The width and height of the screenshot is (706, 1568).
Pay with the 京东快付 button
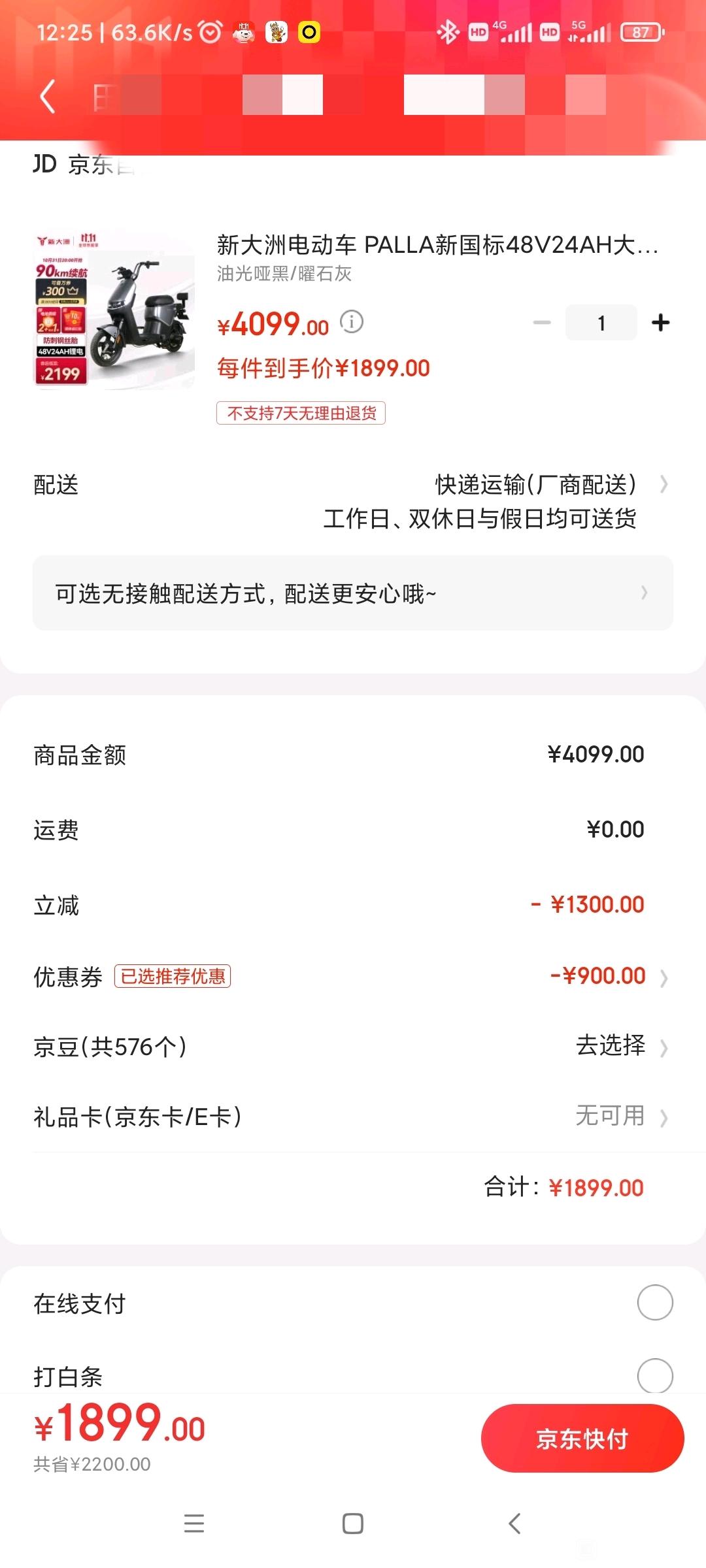pos(582,1439)
